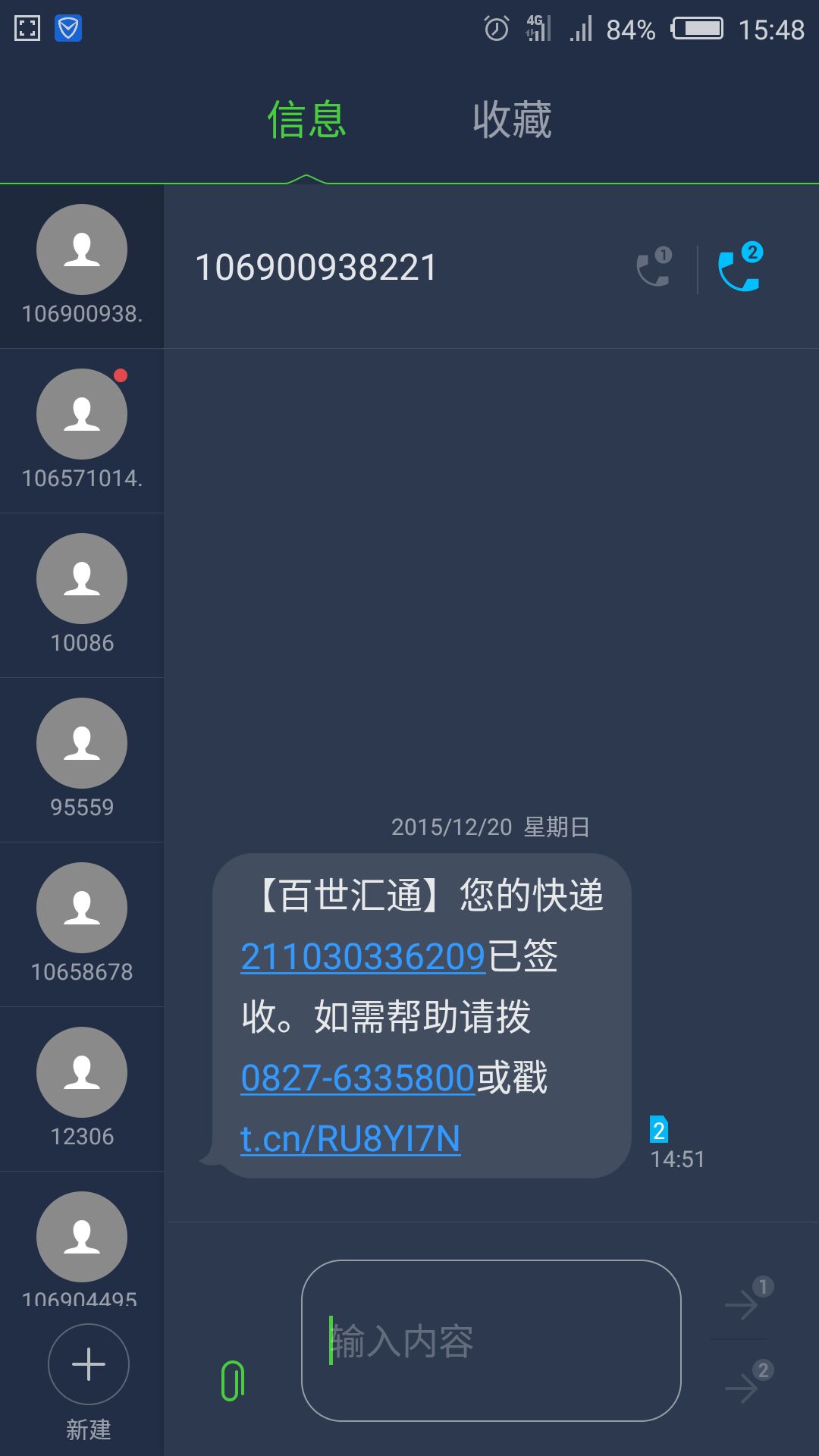The image size is (819, 1456).
Task: Open the thread from 106904495
Action: tap(82, 1244)
